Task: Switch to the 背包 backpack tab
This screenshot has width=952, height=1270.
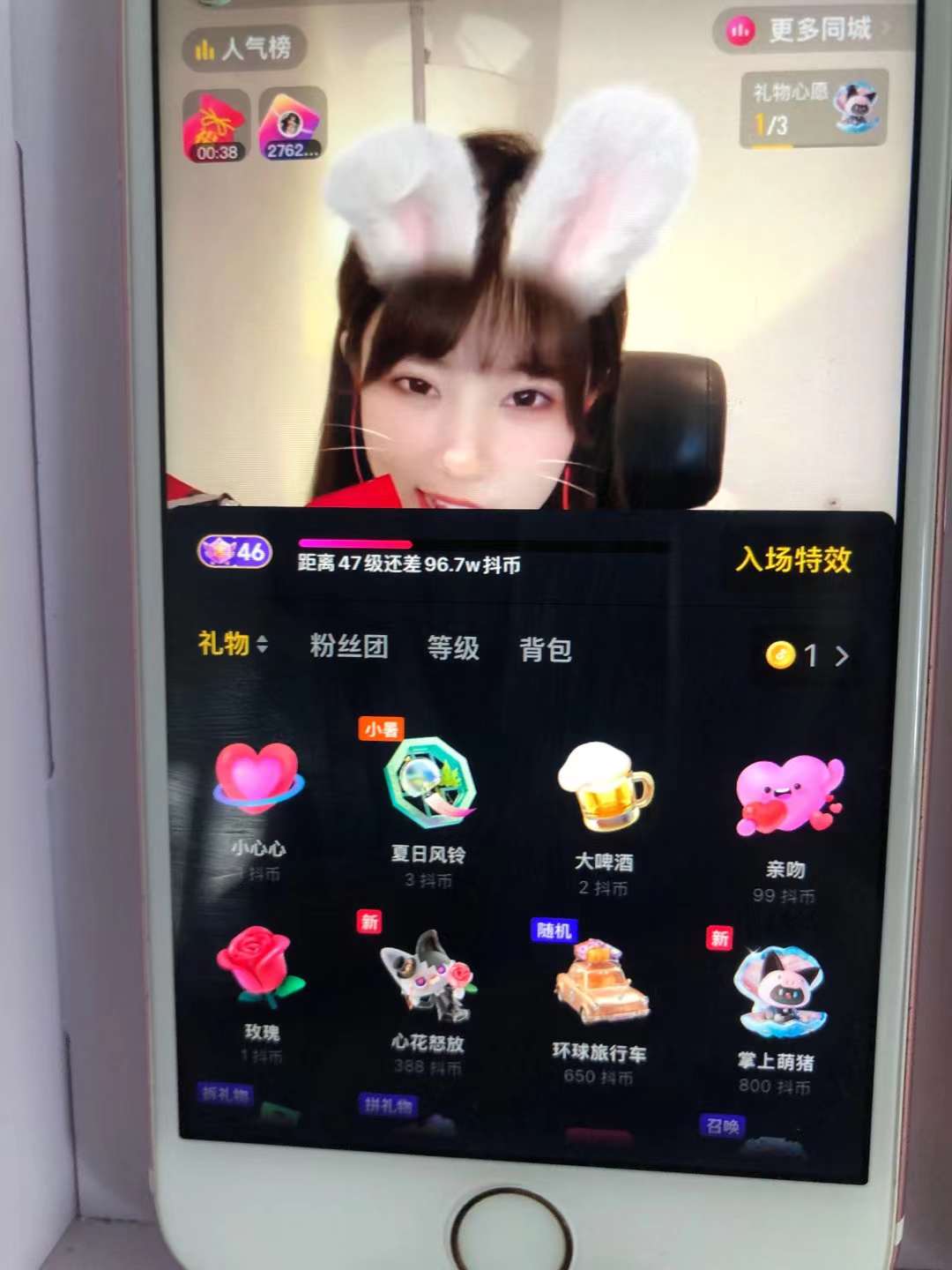Action: (x=545, y=650)
